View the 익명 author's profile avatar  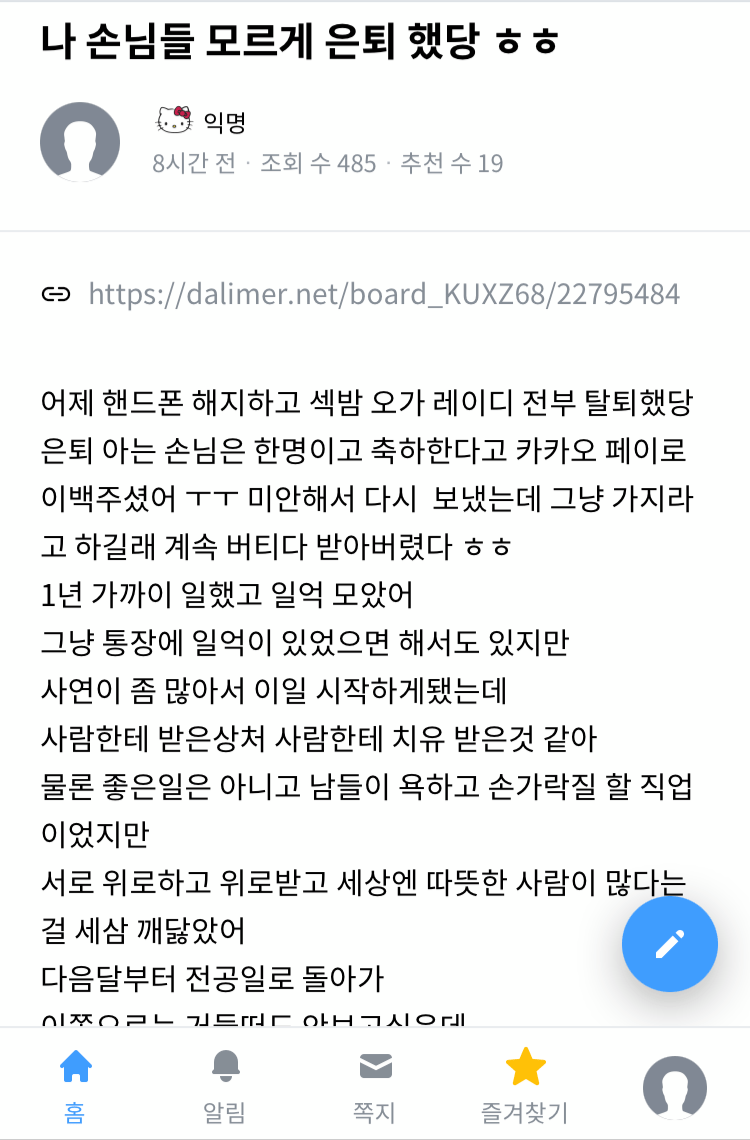pyautogui.click(x=80, y=142)
